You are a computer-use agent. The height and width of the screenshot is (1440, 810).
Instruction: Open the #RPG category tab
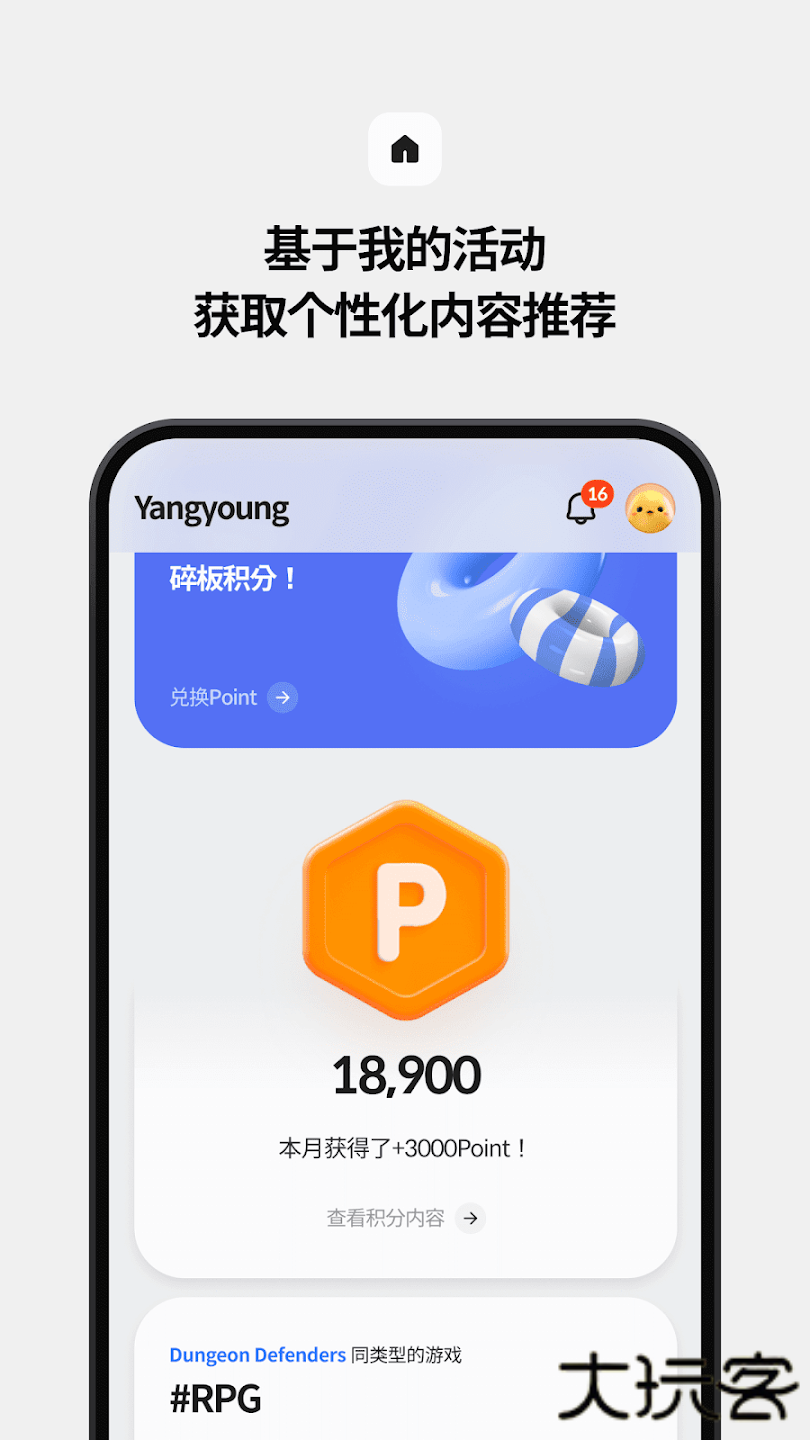pyautogui.click(x=216, y=1399)
